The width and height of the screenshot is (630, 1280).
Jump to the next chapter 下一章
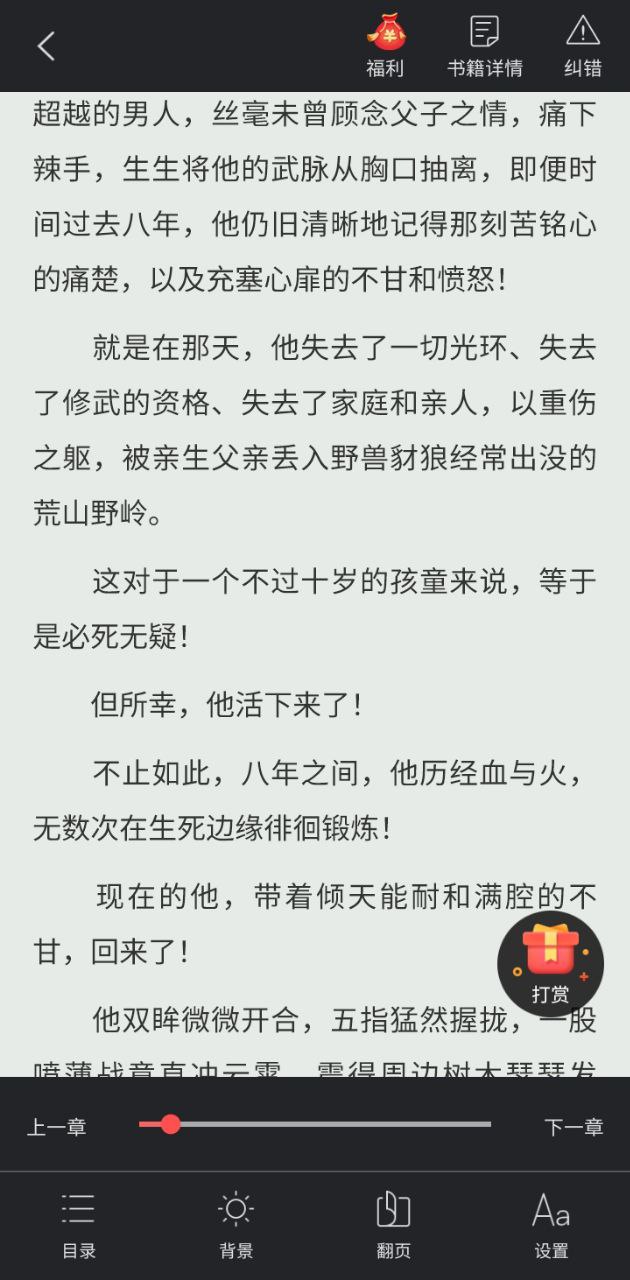click(x=573, y=1127)
